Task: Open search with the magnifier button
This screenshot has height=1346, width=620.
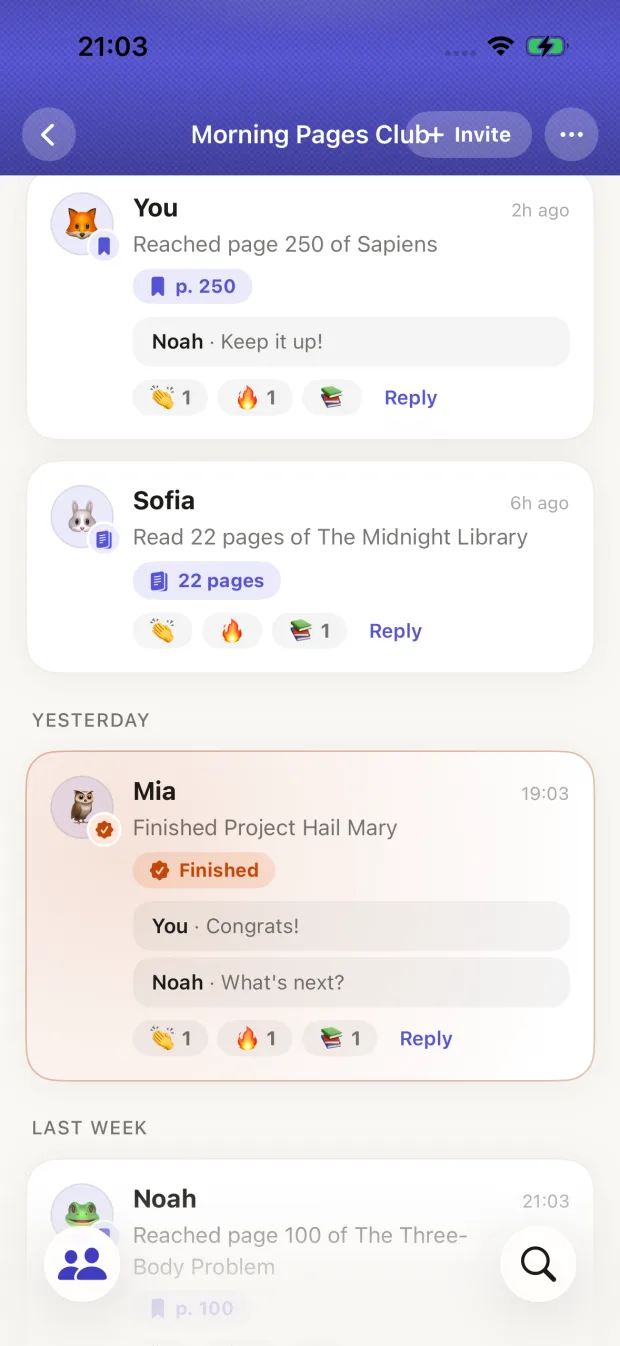Action: 538,1264
